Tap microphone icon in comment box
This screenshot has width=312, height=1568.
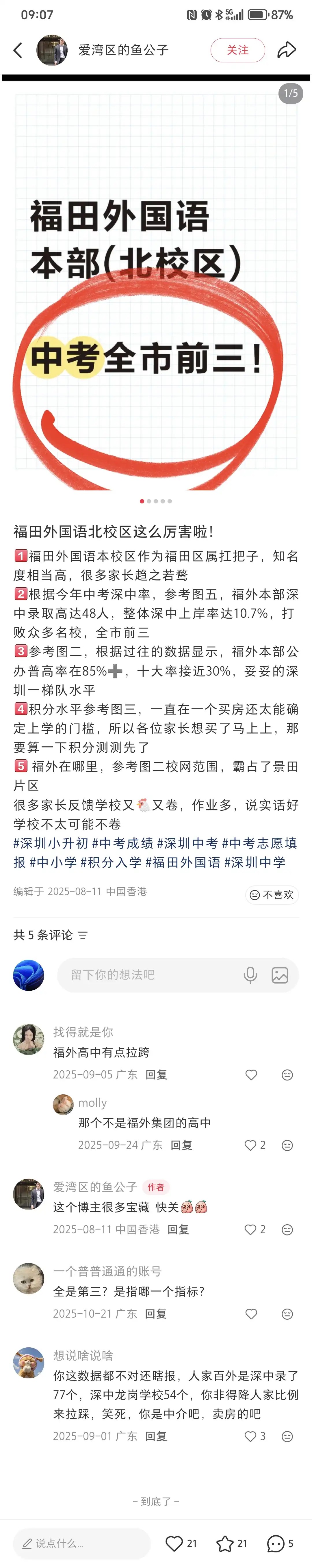pyautogui.click(x=250, y=975)
